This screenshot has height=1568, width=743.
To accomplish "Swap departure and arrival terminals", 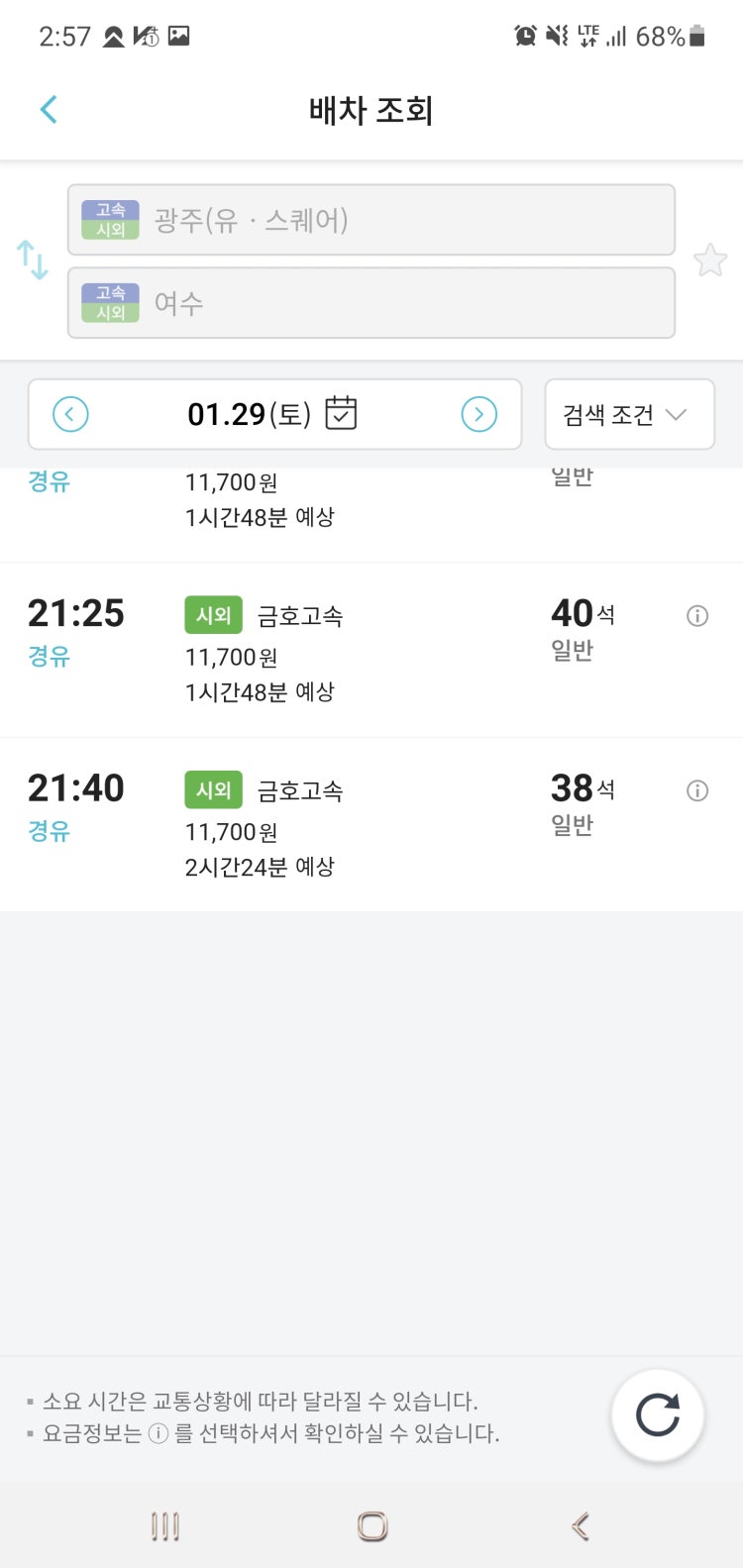I will tap(33, 261).
